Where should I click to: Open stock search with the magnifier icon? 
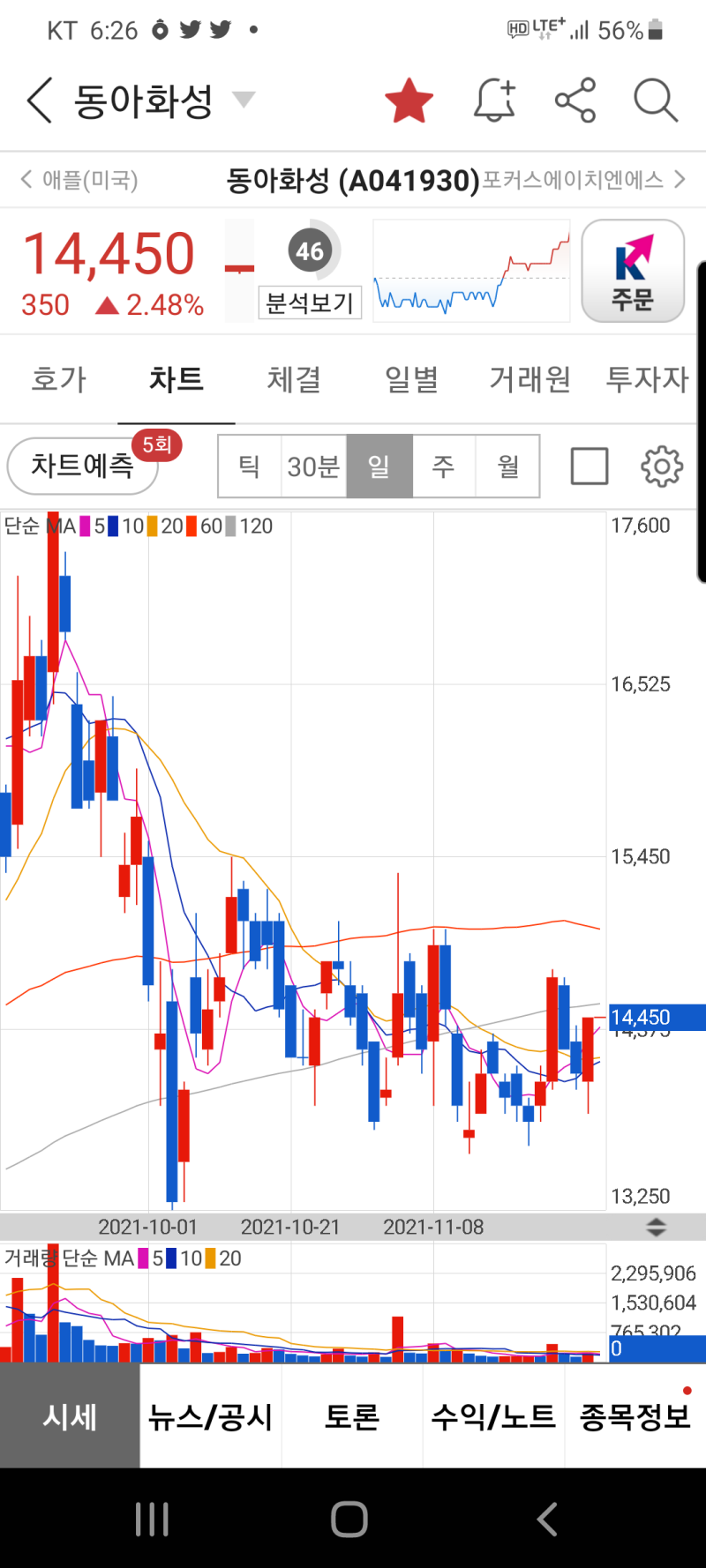pyautogui.click(x=655, y=101)
